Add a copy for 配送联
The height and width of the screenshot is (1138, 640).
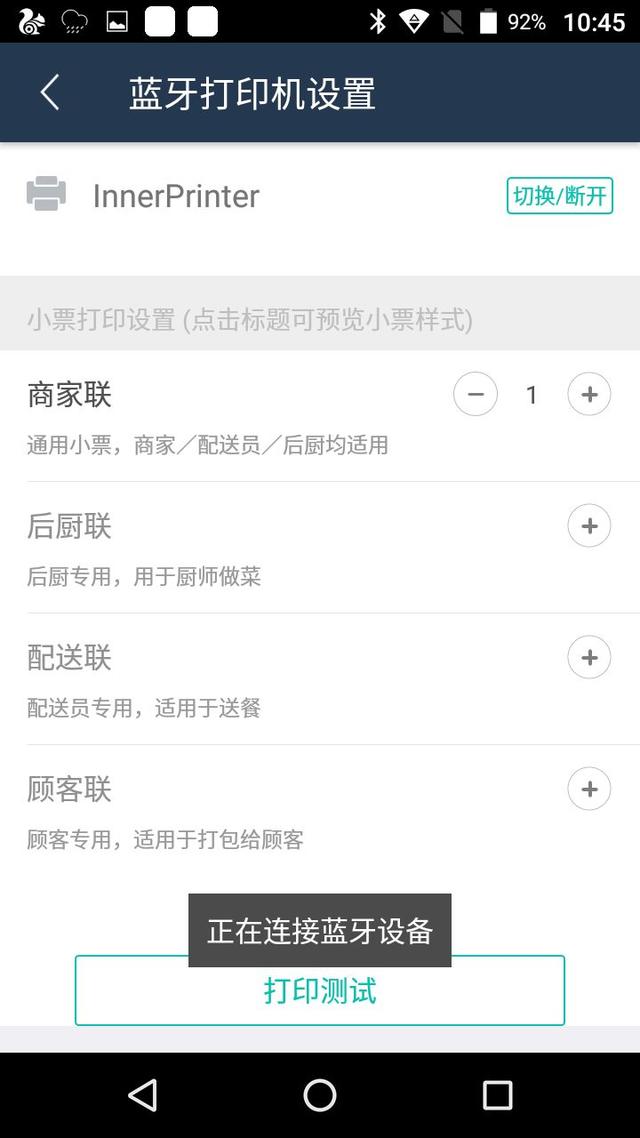pyautogui.click(x=589, y=658)
